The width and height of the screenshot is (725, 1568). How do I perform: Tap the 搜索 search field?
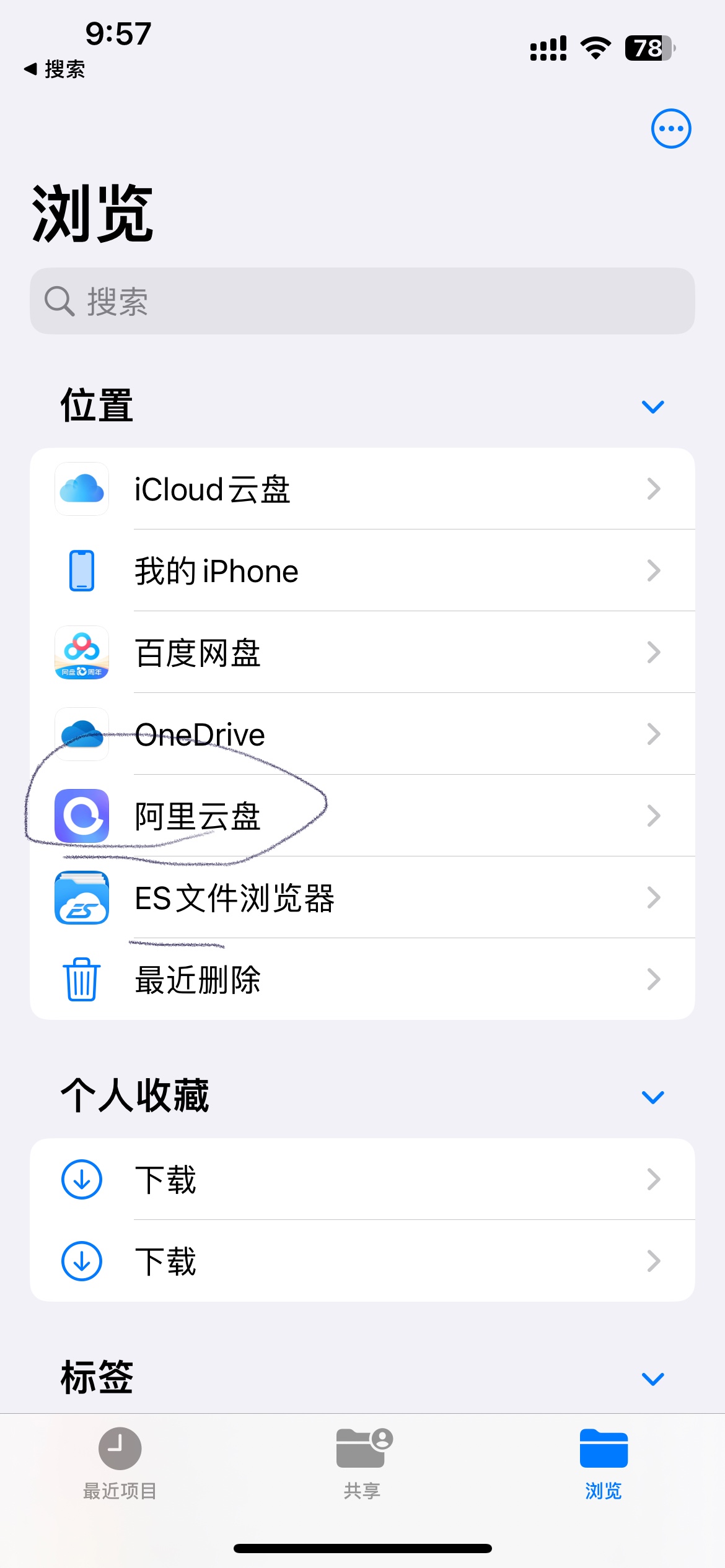pos(362,301)
